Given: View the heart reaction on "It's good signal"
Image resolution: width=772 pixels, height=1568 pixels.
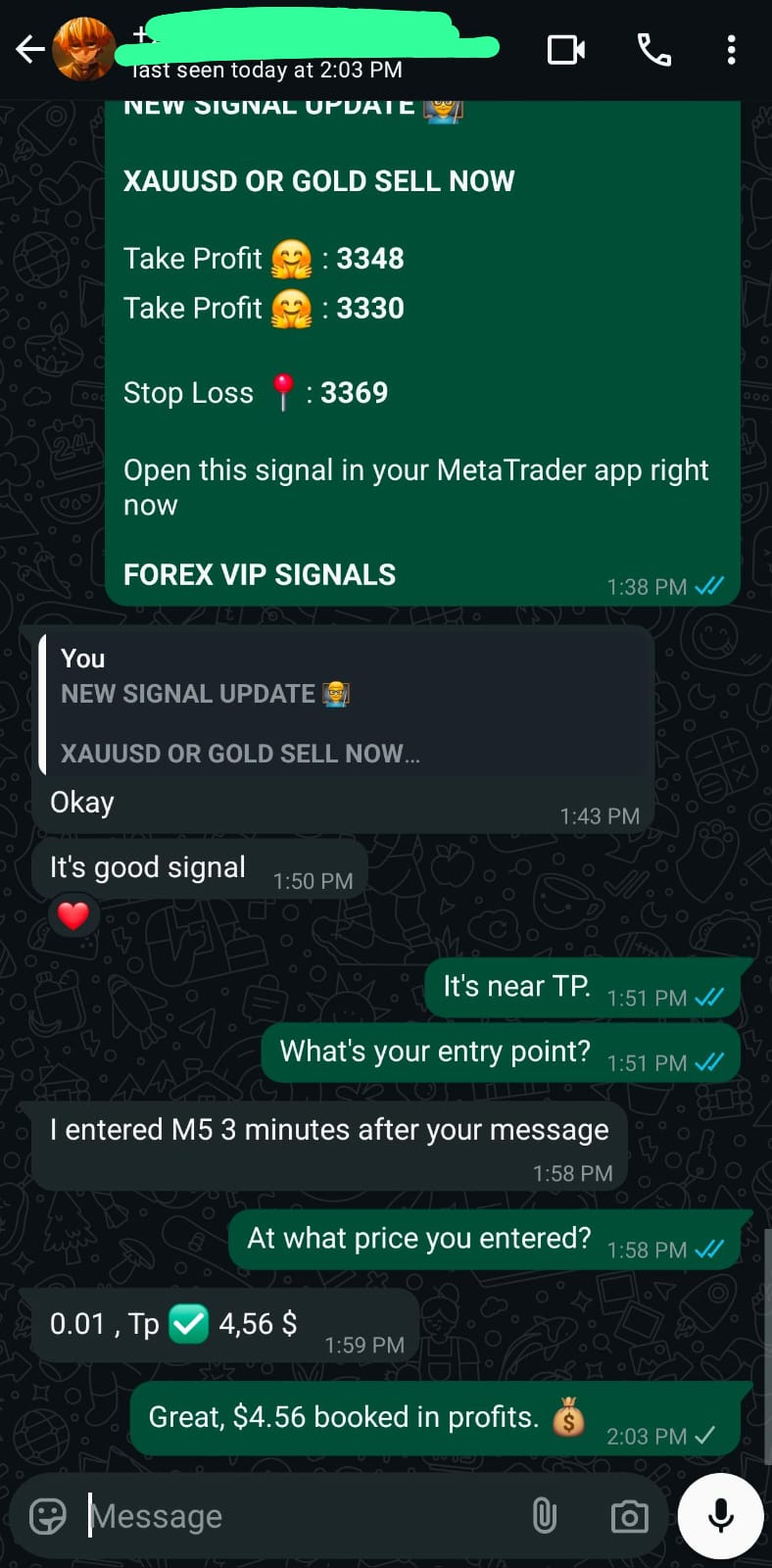Looking at the screenshot, I should click(x=73, y=916).
